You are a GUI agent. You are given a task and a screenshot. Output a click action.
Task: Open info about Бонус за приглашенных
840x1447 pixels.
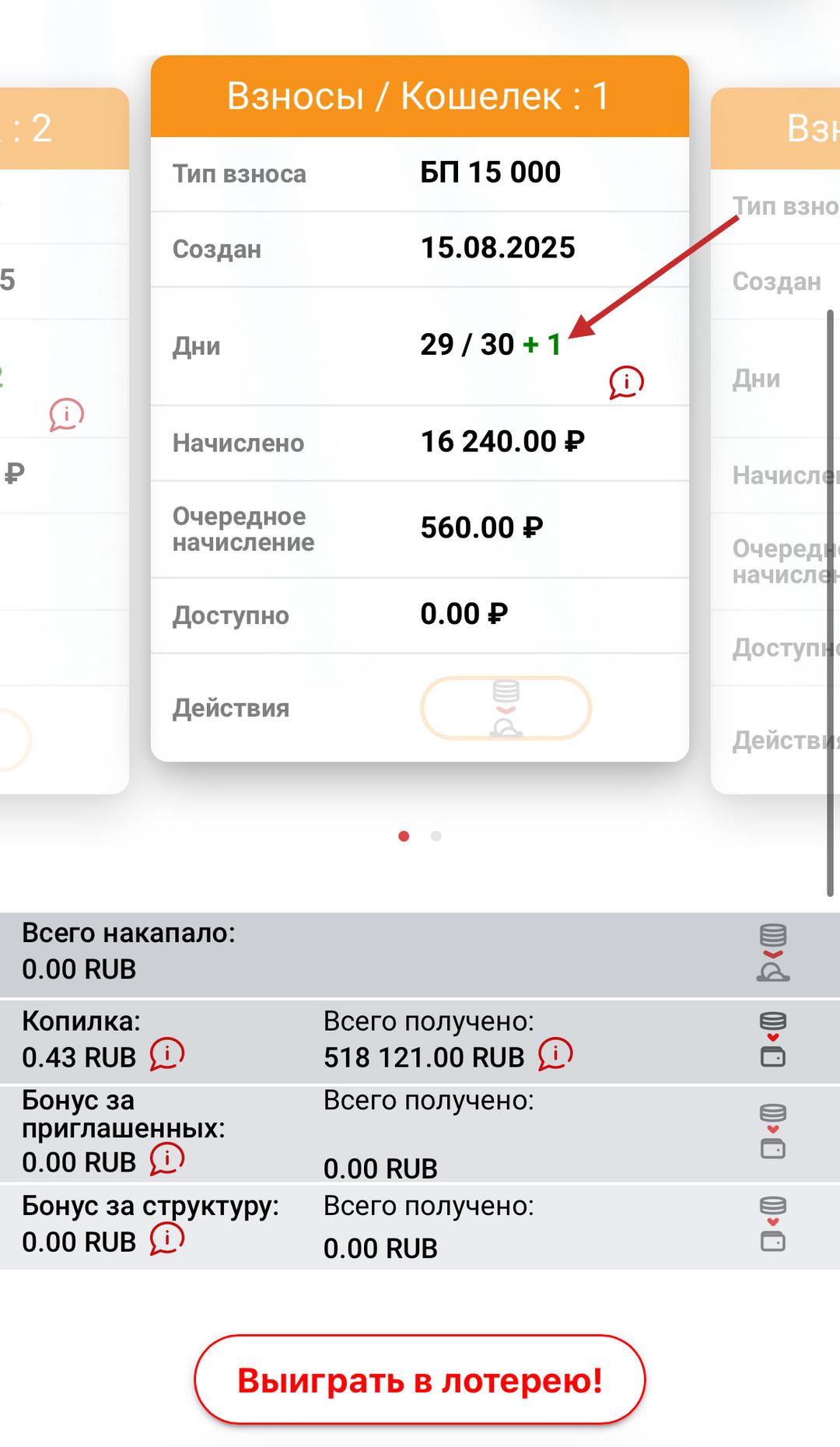pos(167,1159)
